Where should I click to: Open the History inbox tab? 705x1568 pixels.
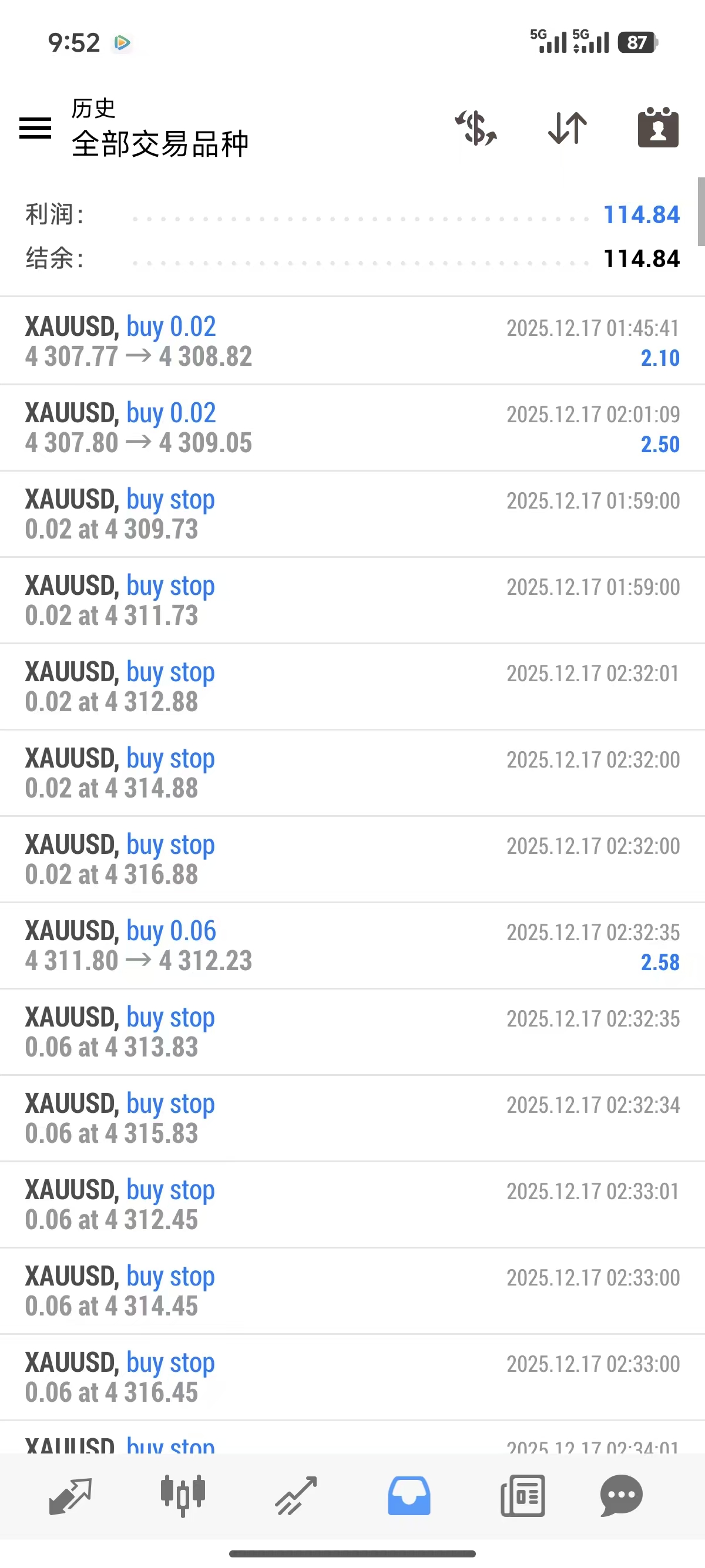click(409, 1495)
